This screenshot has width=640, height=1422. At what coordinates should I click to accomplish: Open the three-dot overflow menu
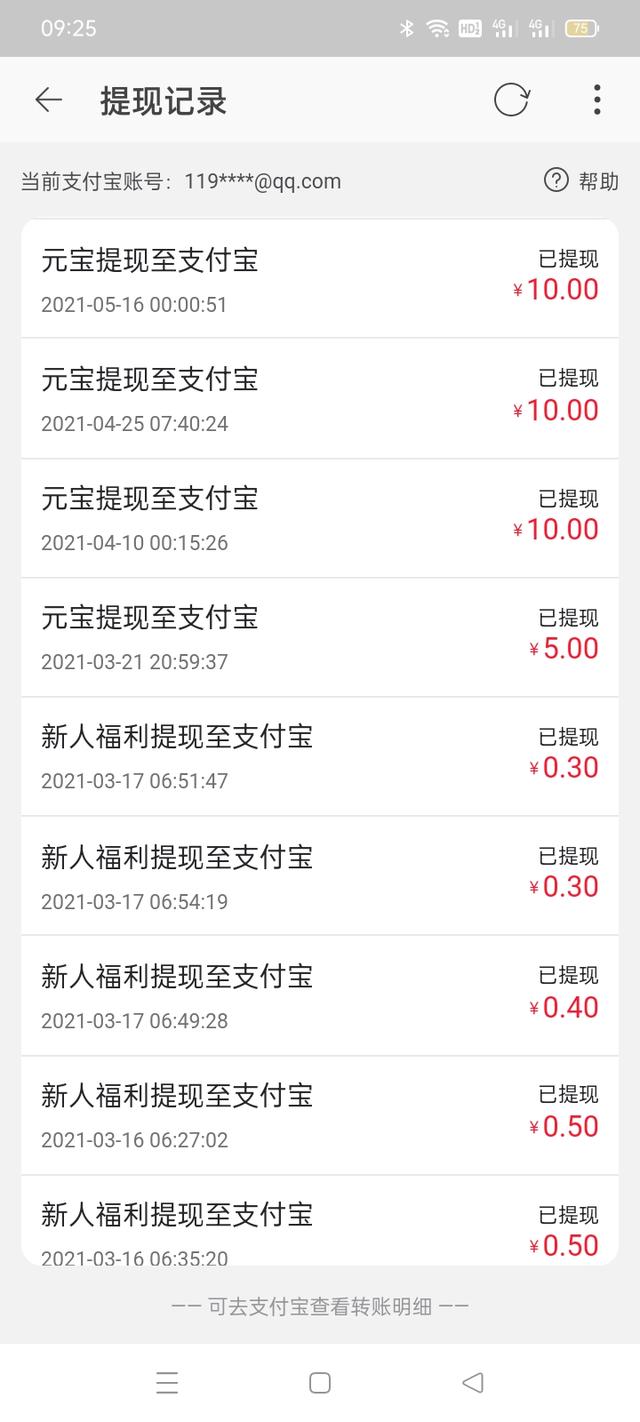(x=597, y=100)
